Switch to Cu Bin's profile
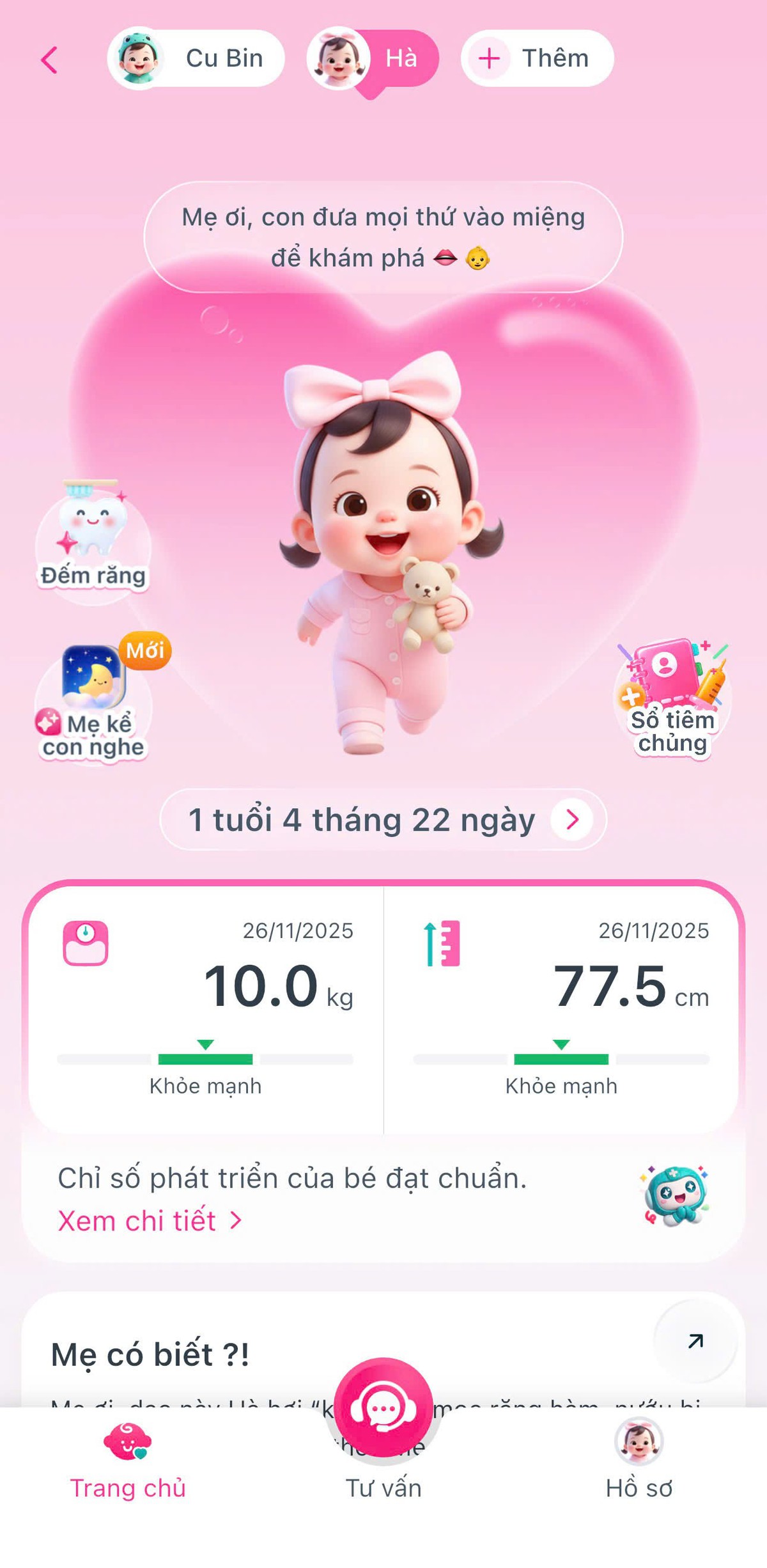The height and width of the screenshot is (1568, 767). [x=196, y=58]
